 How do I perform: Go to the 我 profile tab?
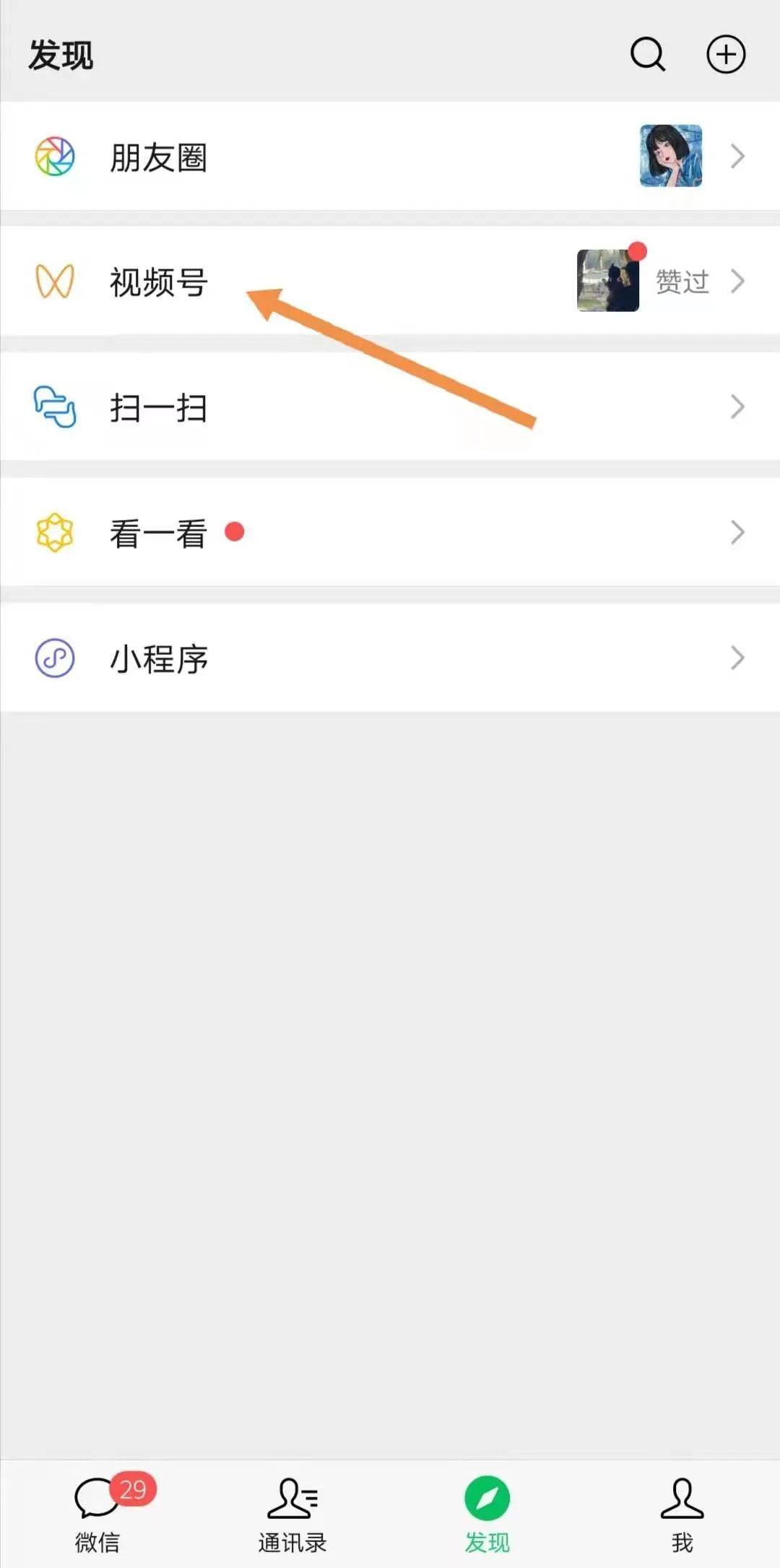682,1513
